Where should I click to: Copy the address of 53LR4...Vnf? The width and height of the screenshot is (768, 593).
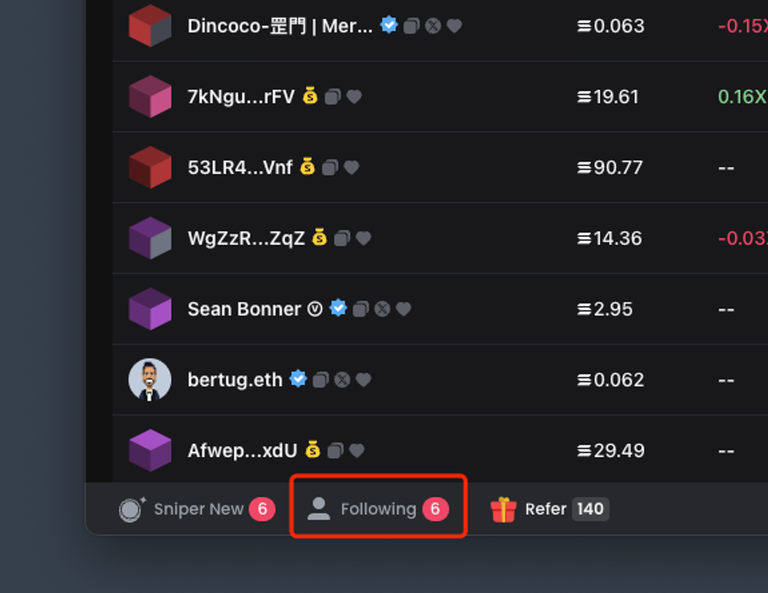tap(330, 168)
